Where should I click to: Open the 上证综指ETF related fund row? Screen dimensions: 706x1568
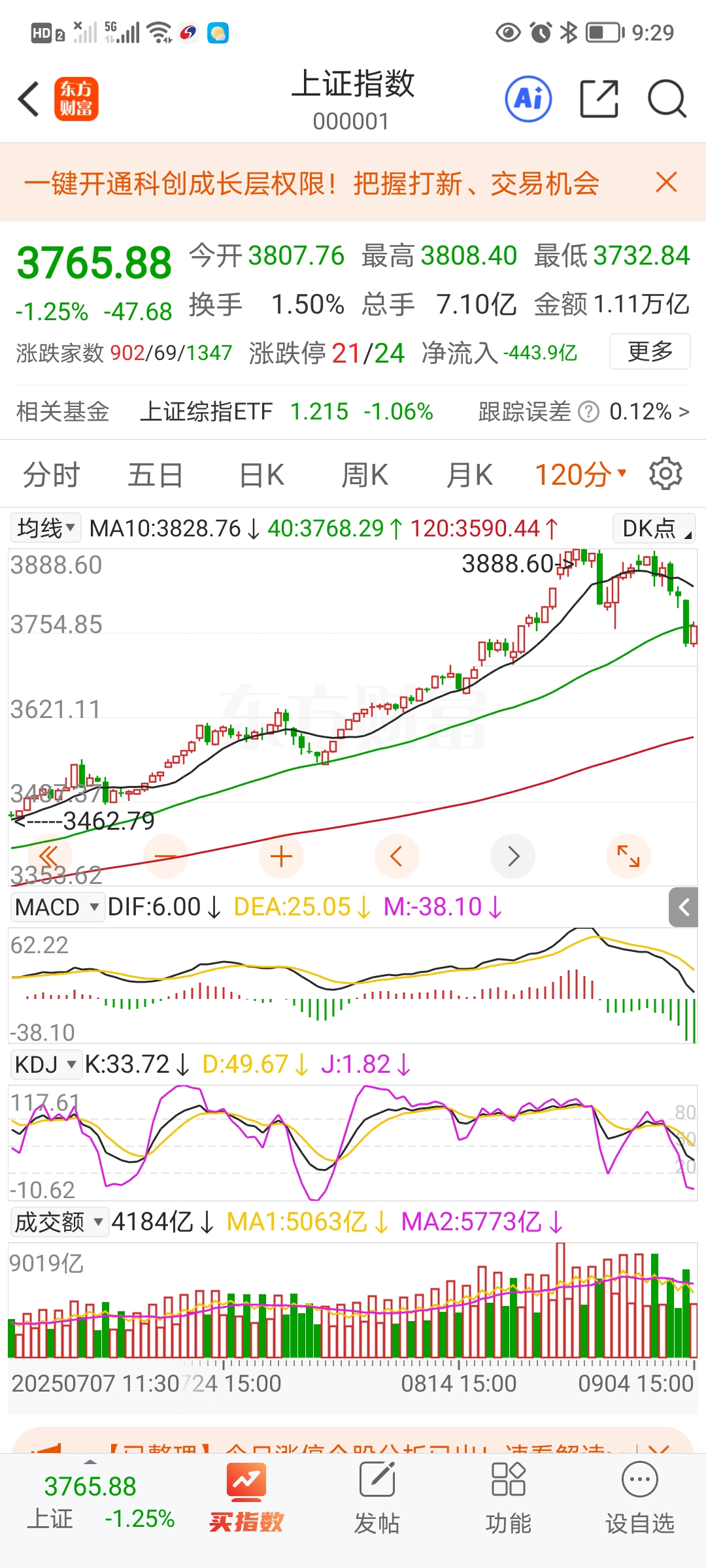click(x=286, y=412)
